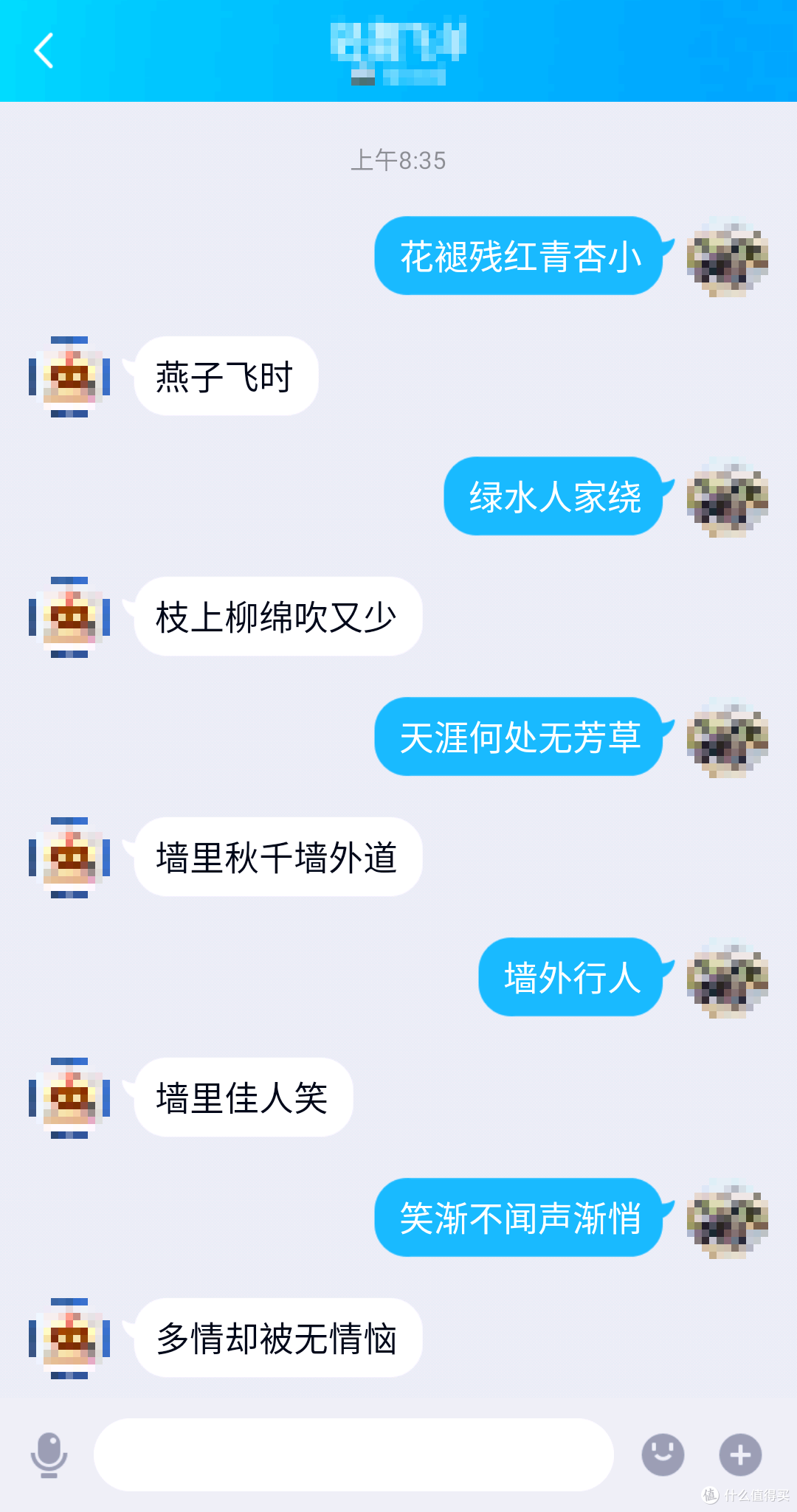
Task: Click the robot avatar next to "燕子飞时"
Action: pyautogui.click(x=70, y=376)
